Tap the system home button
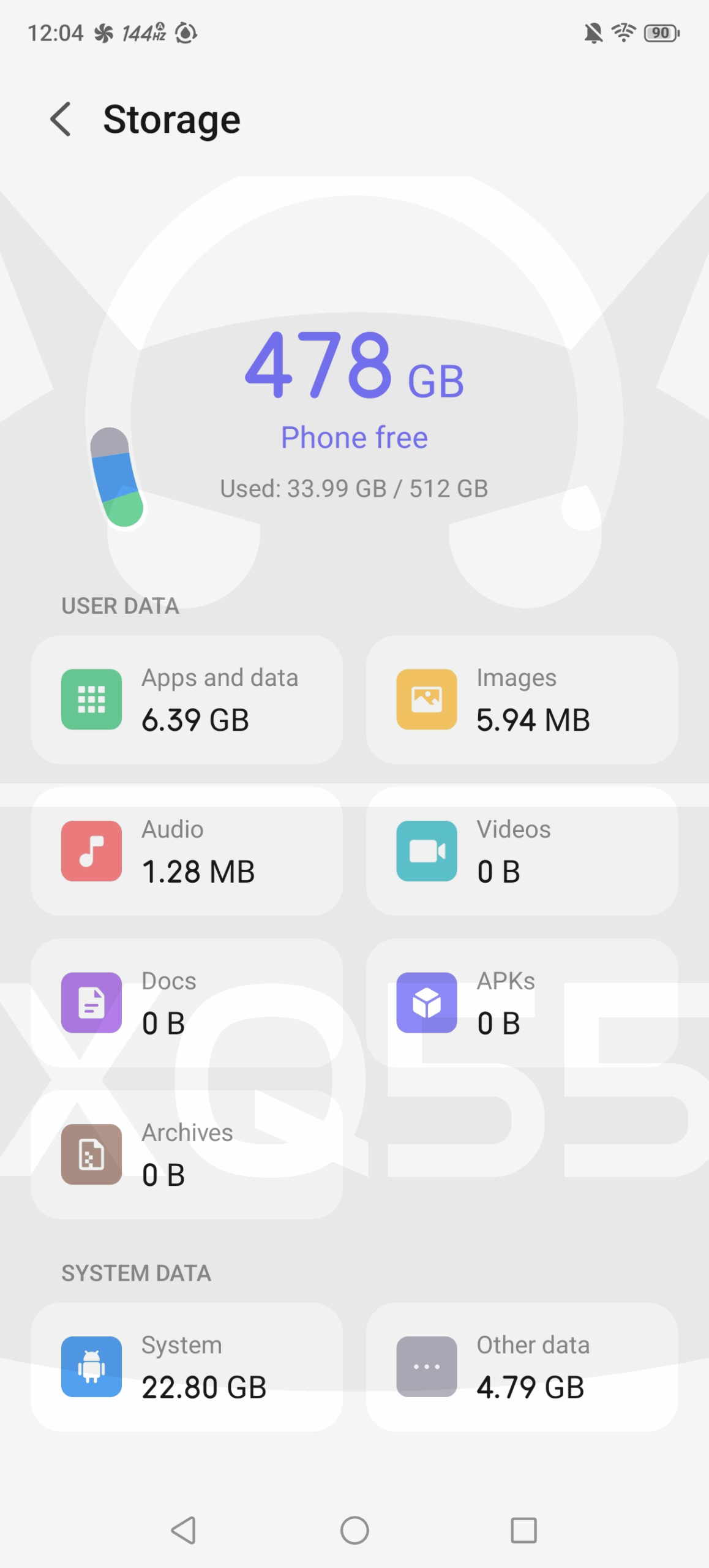The height and width of the screenshot is (1568, 709). pyautogui.click(x=354, y=1530)
